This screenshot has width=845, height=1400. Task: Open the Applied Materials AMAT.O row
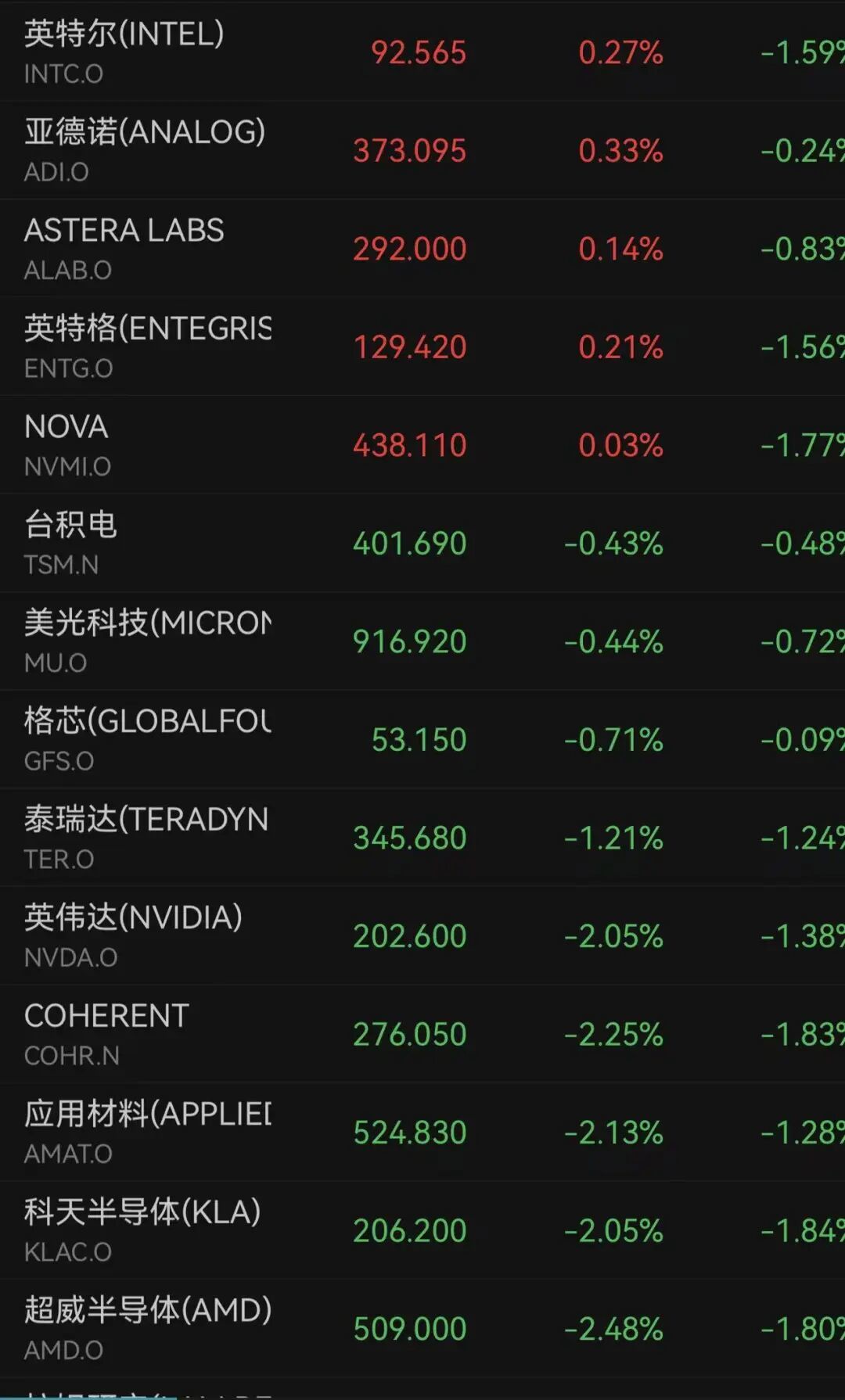point(422,1132)
